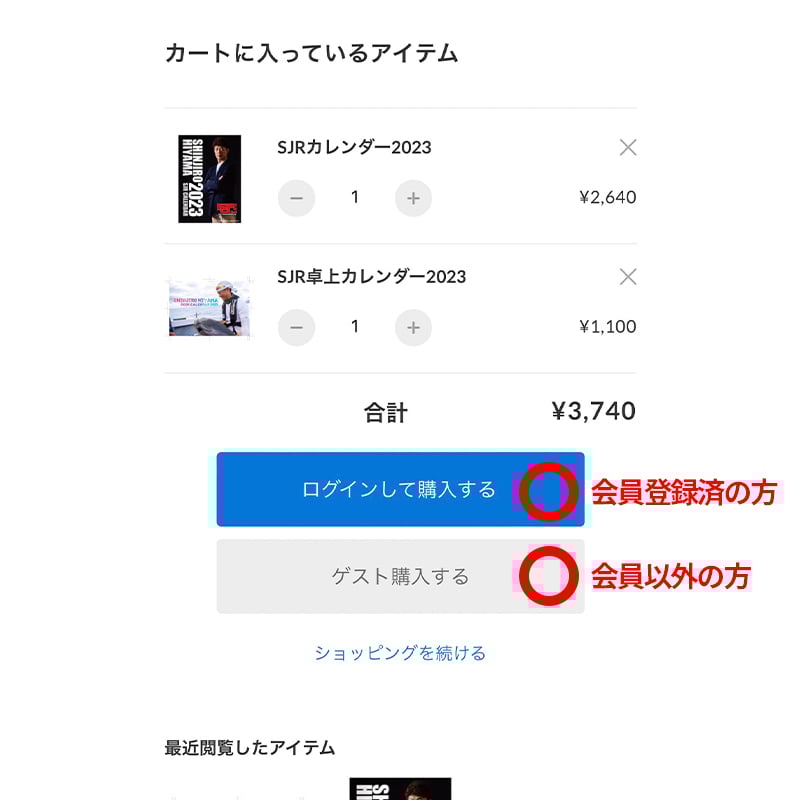
Task: Remove SJRカレンダー2023 from the cart
Action: tap(628, 148)
